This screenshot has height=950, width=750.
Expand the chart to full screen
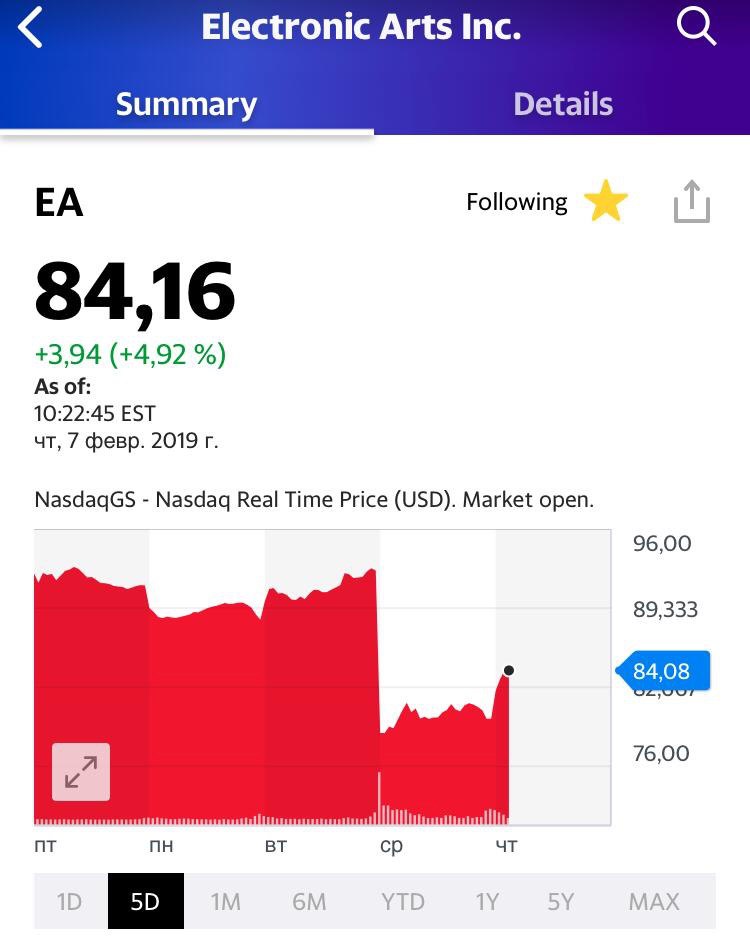point(81,772)
